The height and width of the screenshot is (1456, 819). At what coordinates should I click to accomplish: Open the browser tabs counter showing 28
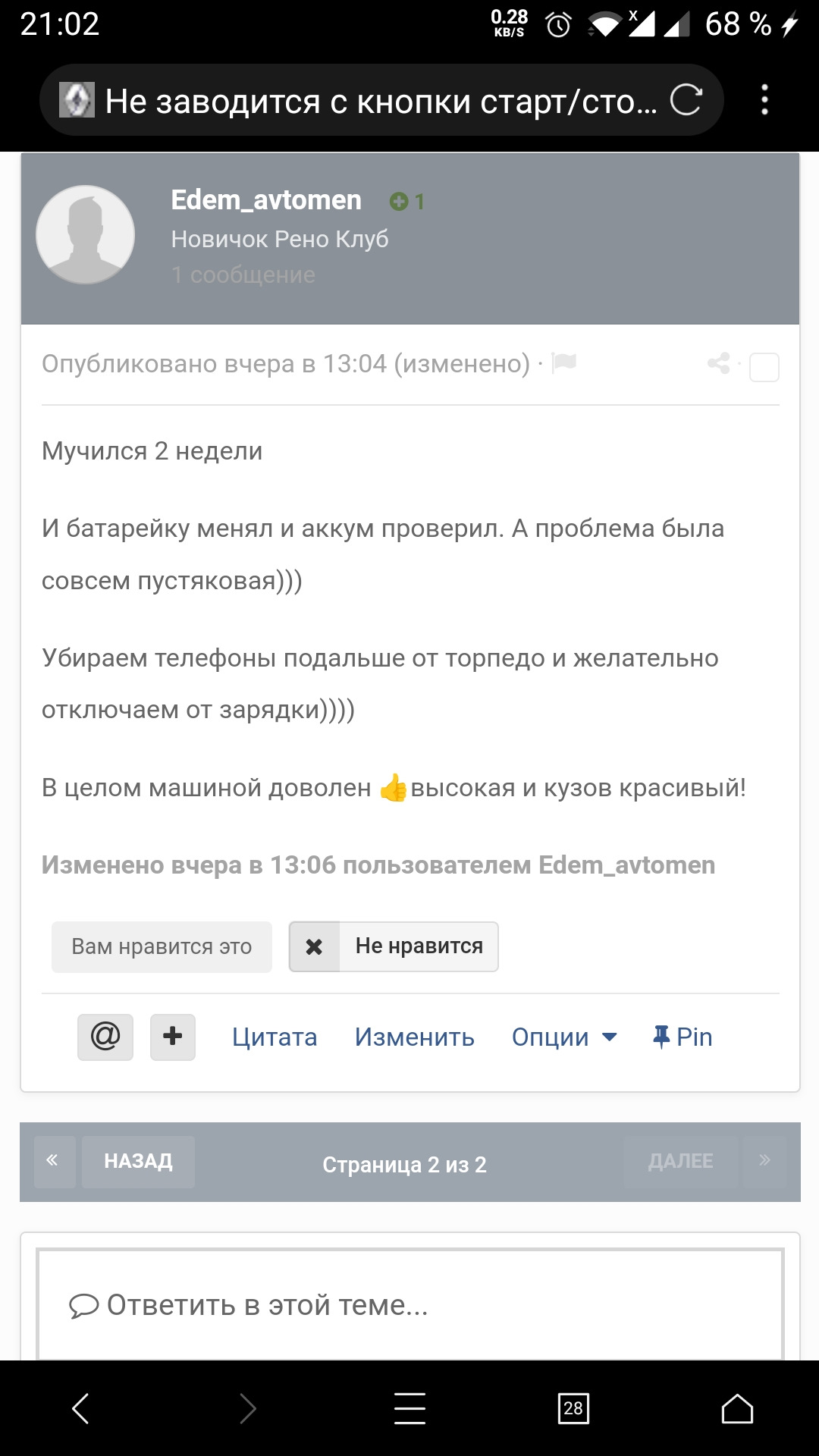[x=573, y=1408]
